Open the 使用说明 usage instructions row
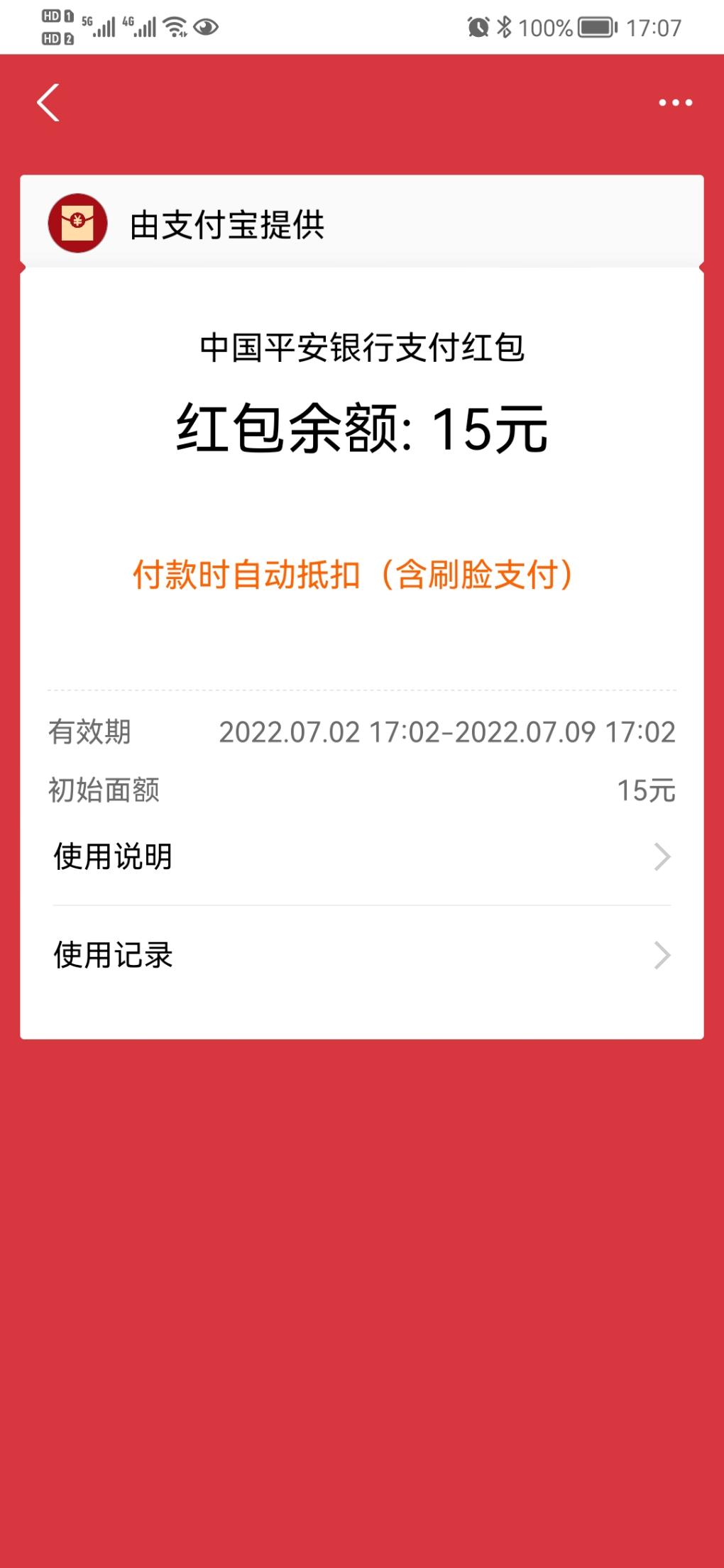This screenshot has width=724, height=1568. coord(362,857)
